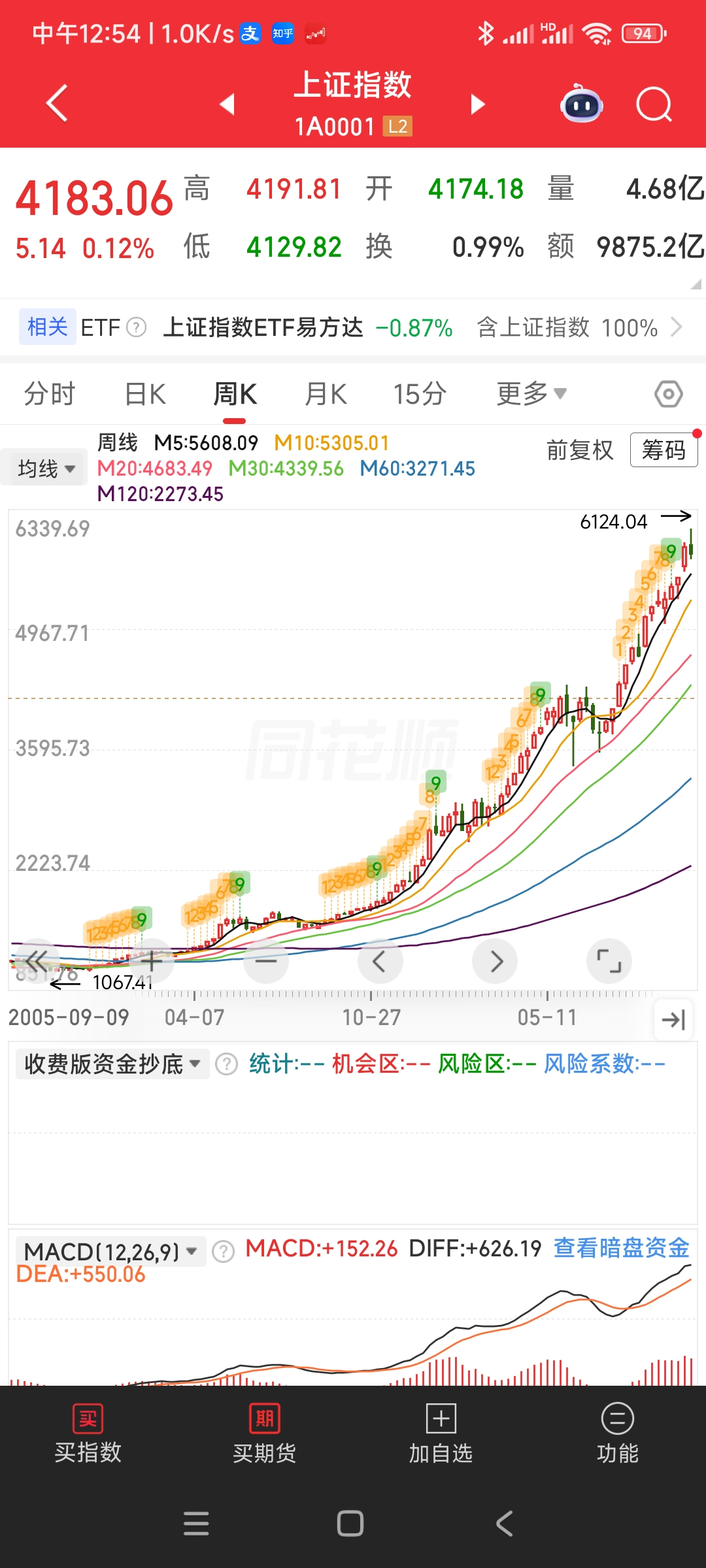Image resolution: width=706 pixels, height=1568 pixels.
Task: Switch to the 15分 chart tab
Action: click(x=420, y=394)
